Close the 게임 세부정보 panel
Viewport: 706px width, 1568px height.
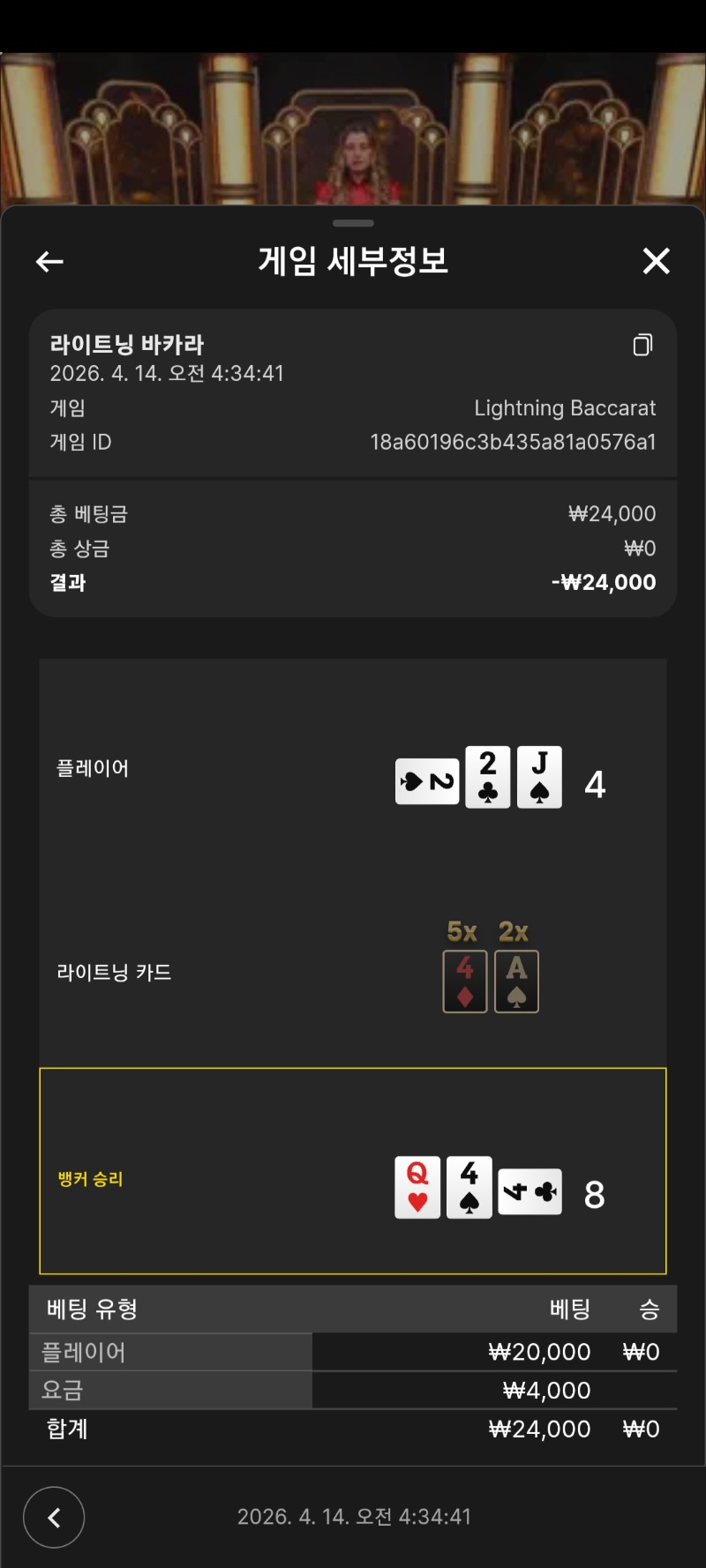coord(657,261)
